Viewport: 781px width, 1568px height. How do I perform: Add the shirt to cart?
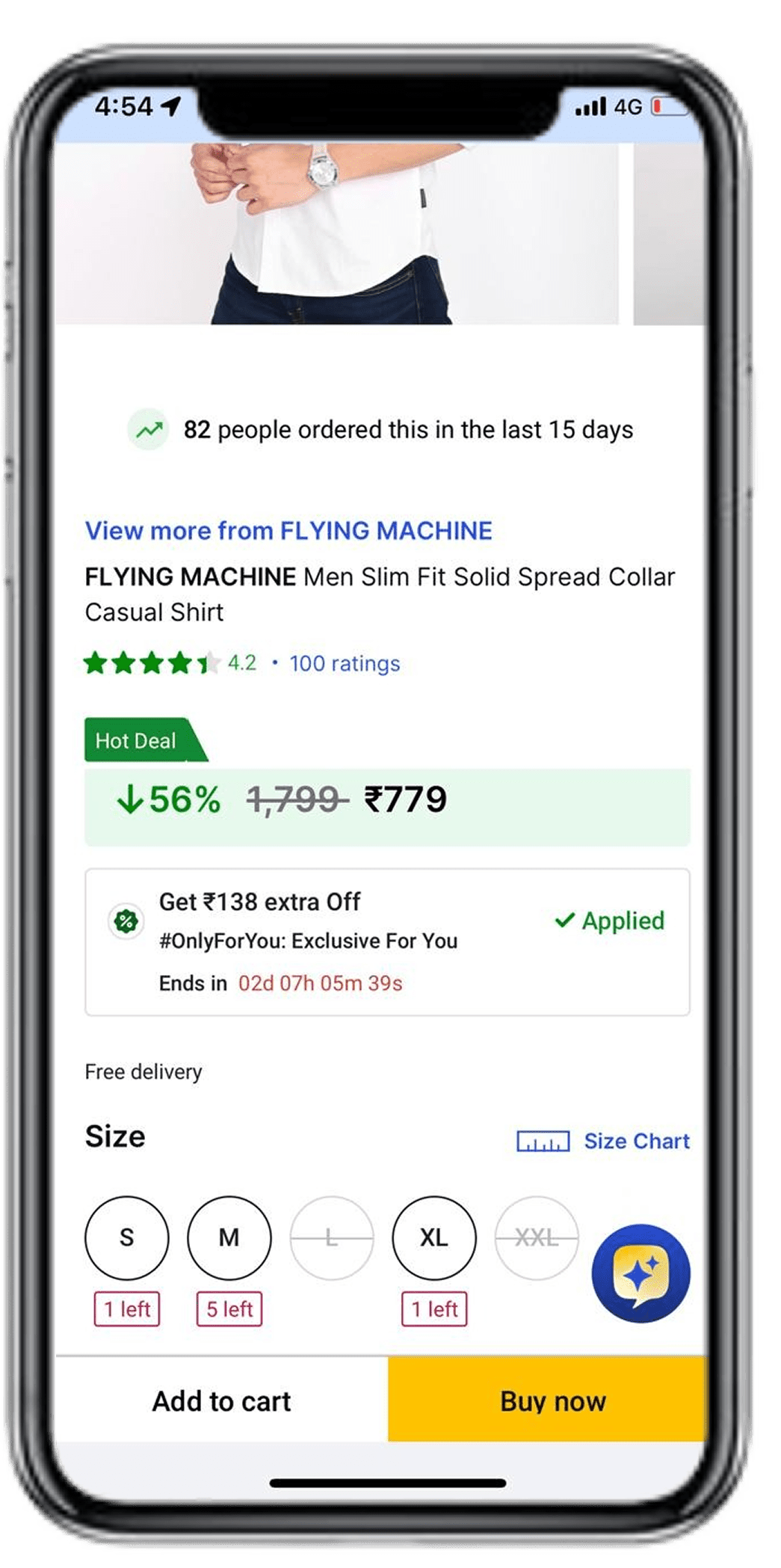tap(221, 1401)
